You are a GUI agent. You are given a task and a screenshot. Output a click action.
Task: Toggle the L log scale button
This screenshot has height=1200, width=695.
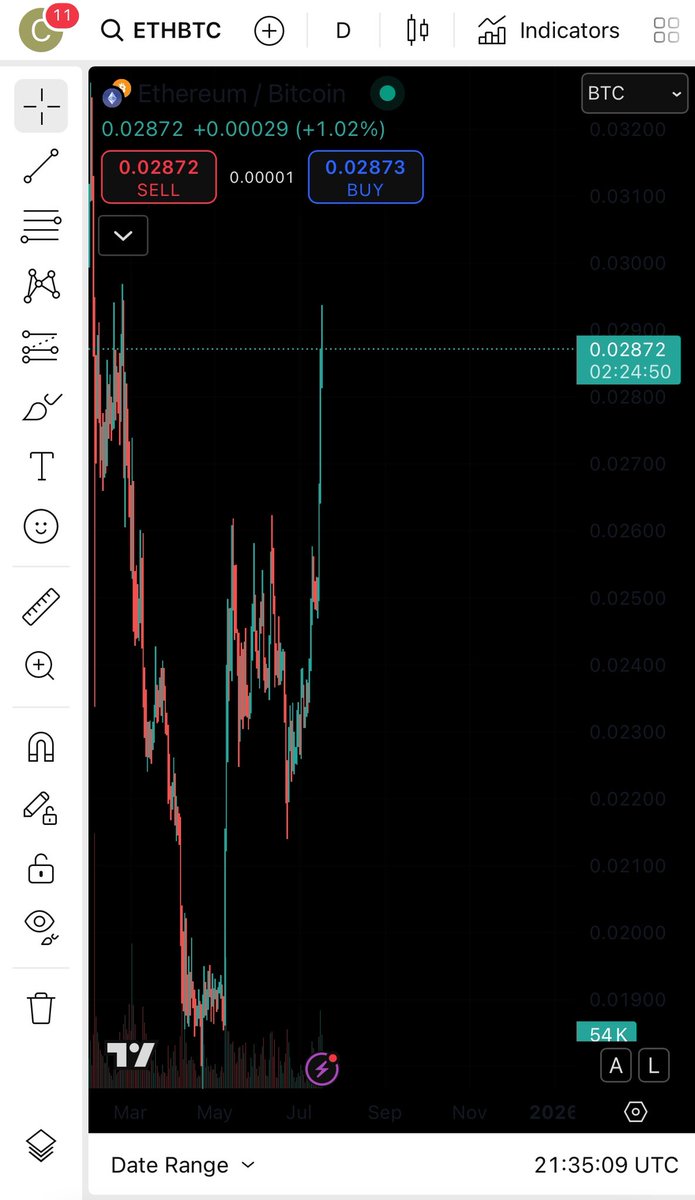[653, 1066]
